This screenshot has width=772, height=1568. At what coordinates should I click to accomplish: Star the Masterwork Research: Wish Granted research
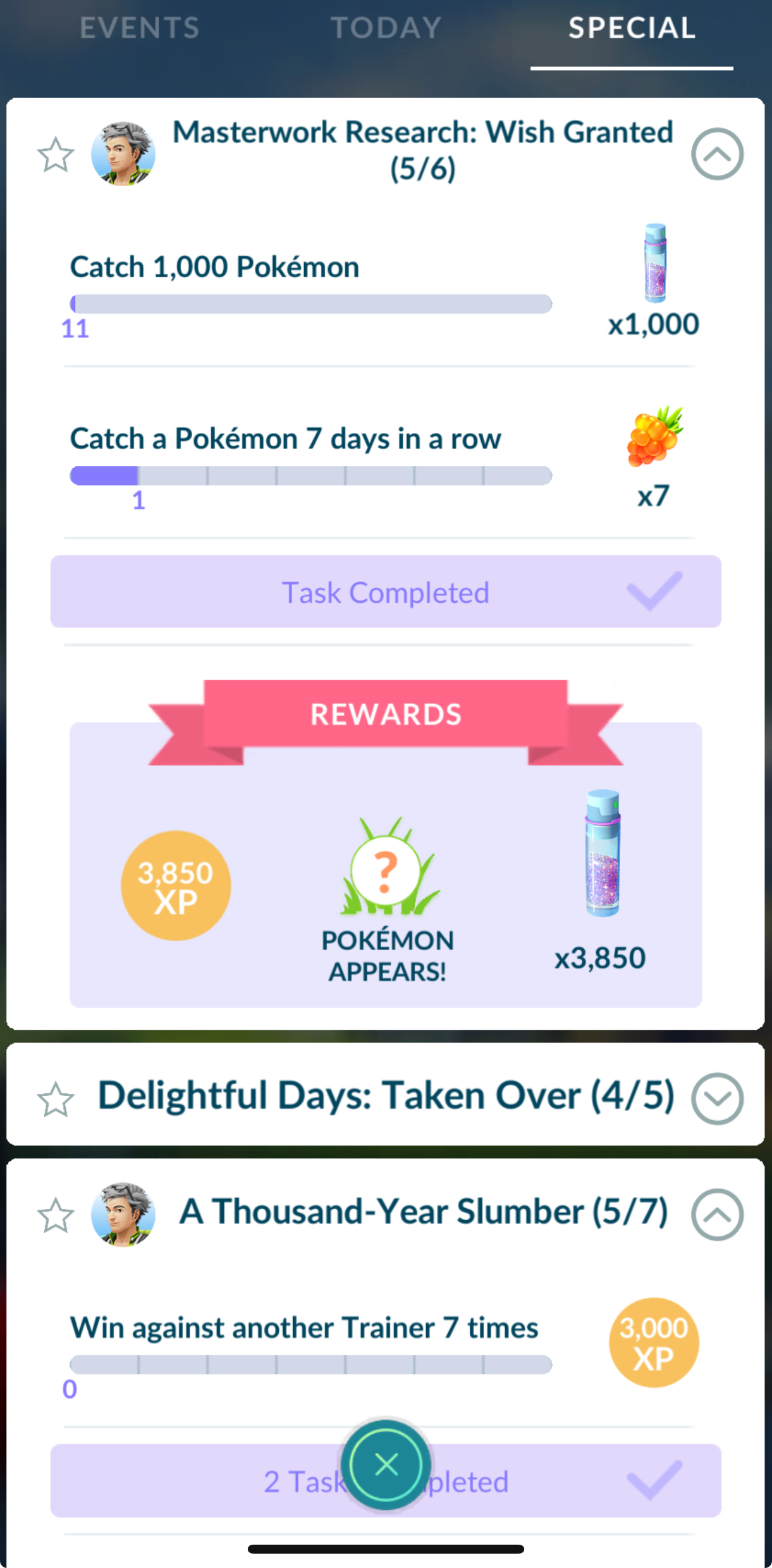click(56, 154)
